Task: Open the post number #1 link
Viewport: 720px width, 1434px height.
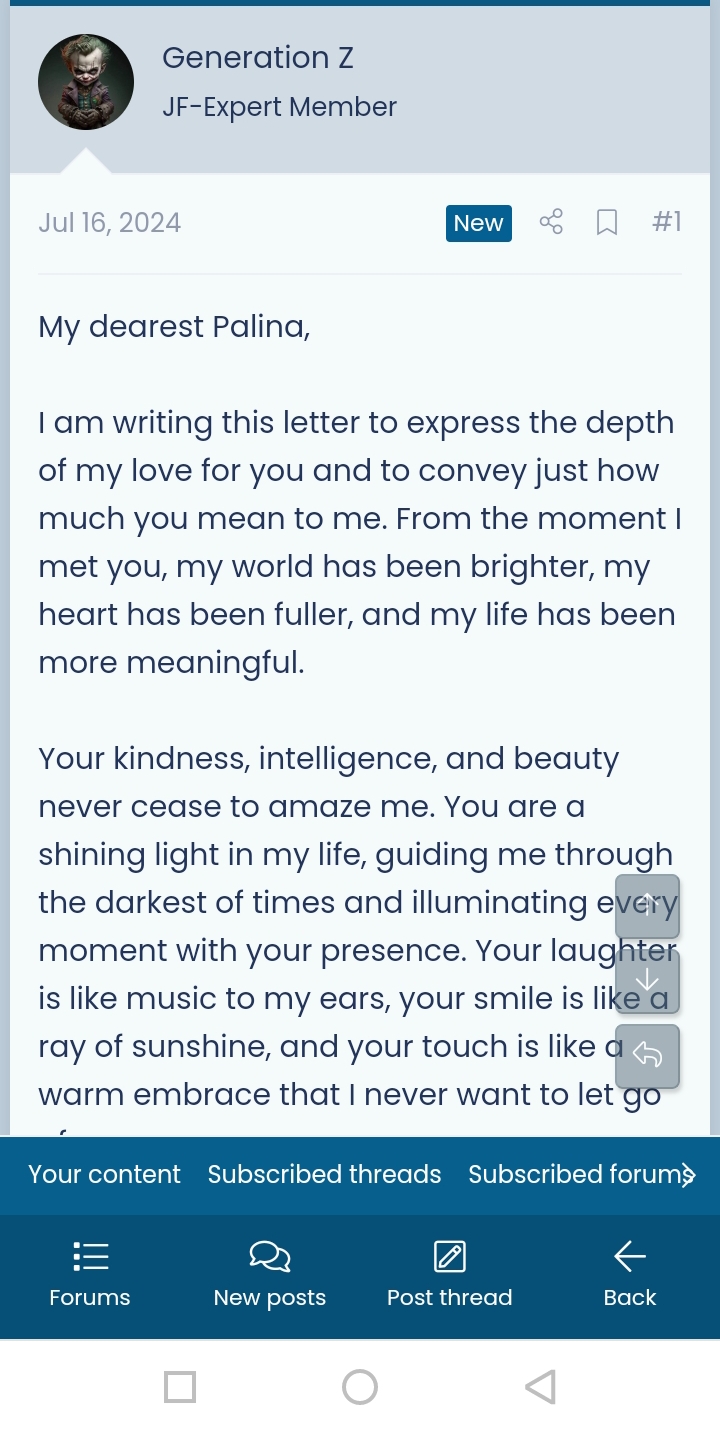Action: [x=667, y=222]
